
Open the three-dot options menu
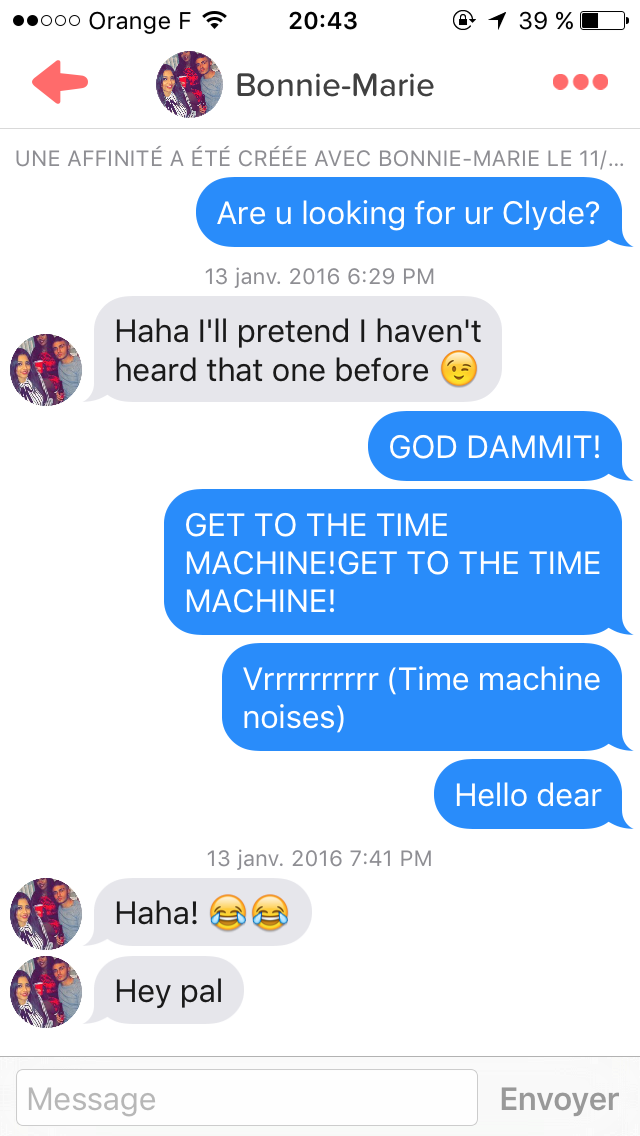click(x=580, y=83)
